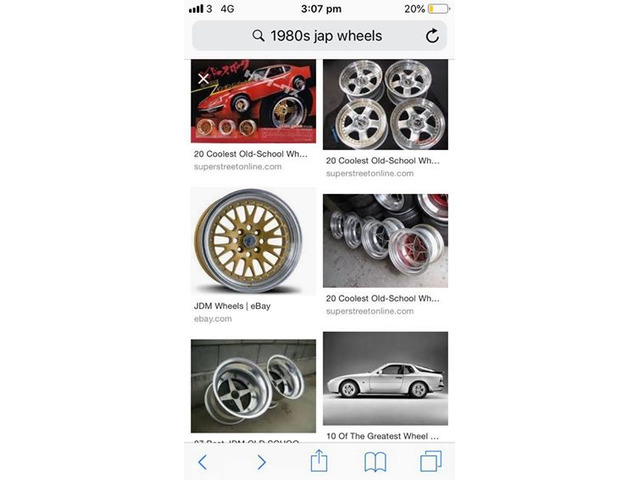Open the silver sports car Greatest Wheel result
Viewport: 640px width, 480px height.
click(385, 380)
